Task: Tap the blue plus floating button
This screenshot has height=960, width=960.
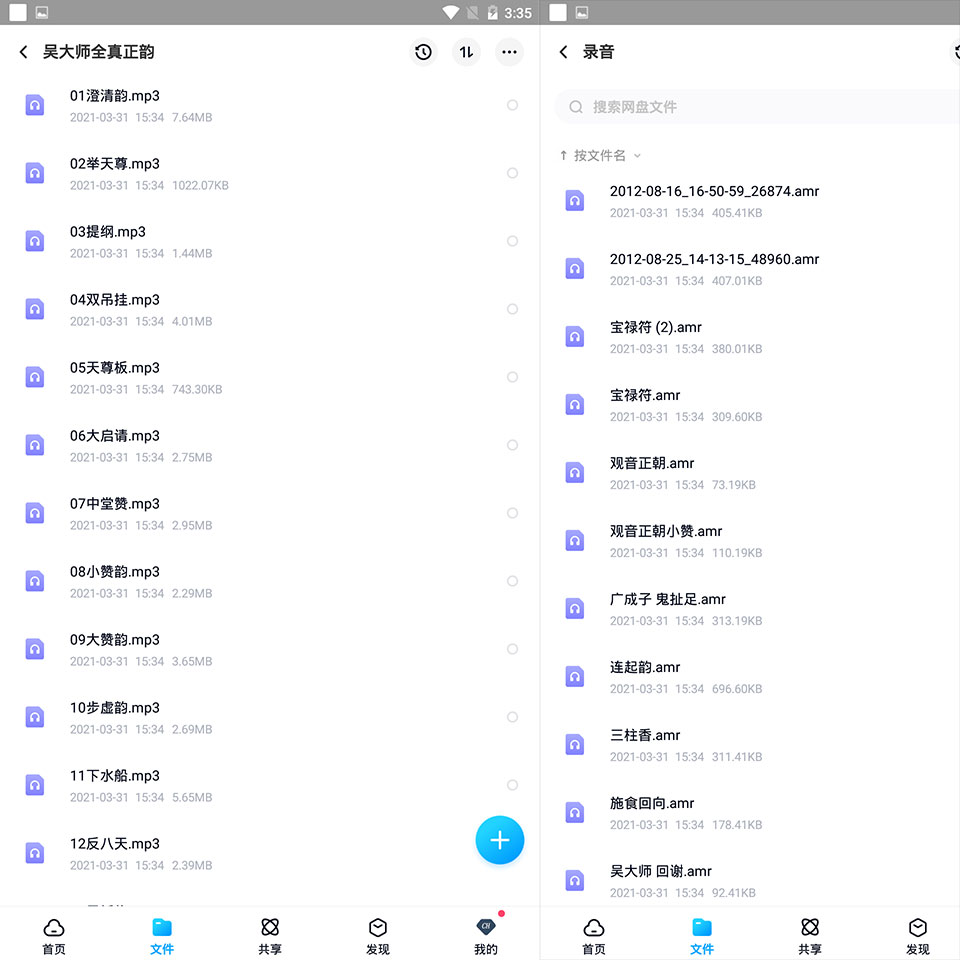Action: (x=500, y=840)
